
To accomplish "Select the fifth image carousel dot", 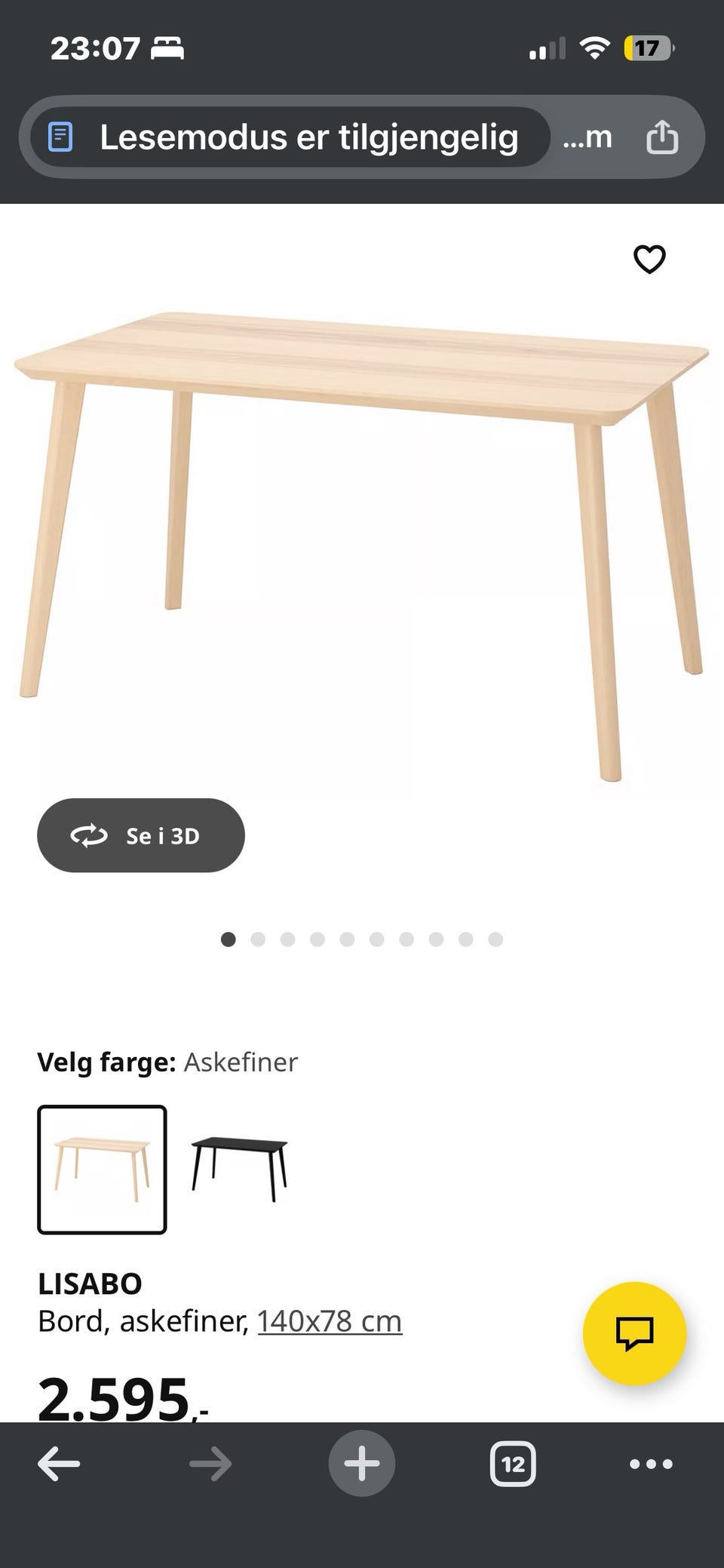I will [x=348, y=939].
